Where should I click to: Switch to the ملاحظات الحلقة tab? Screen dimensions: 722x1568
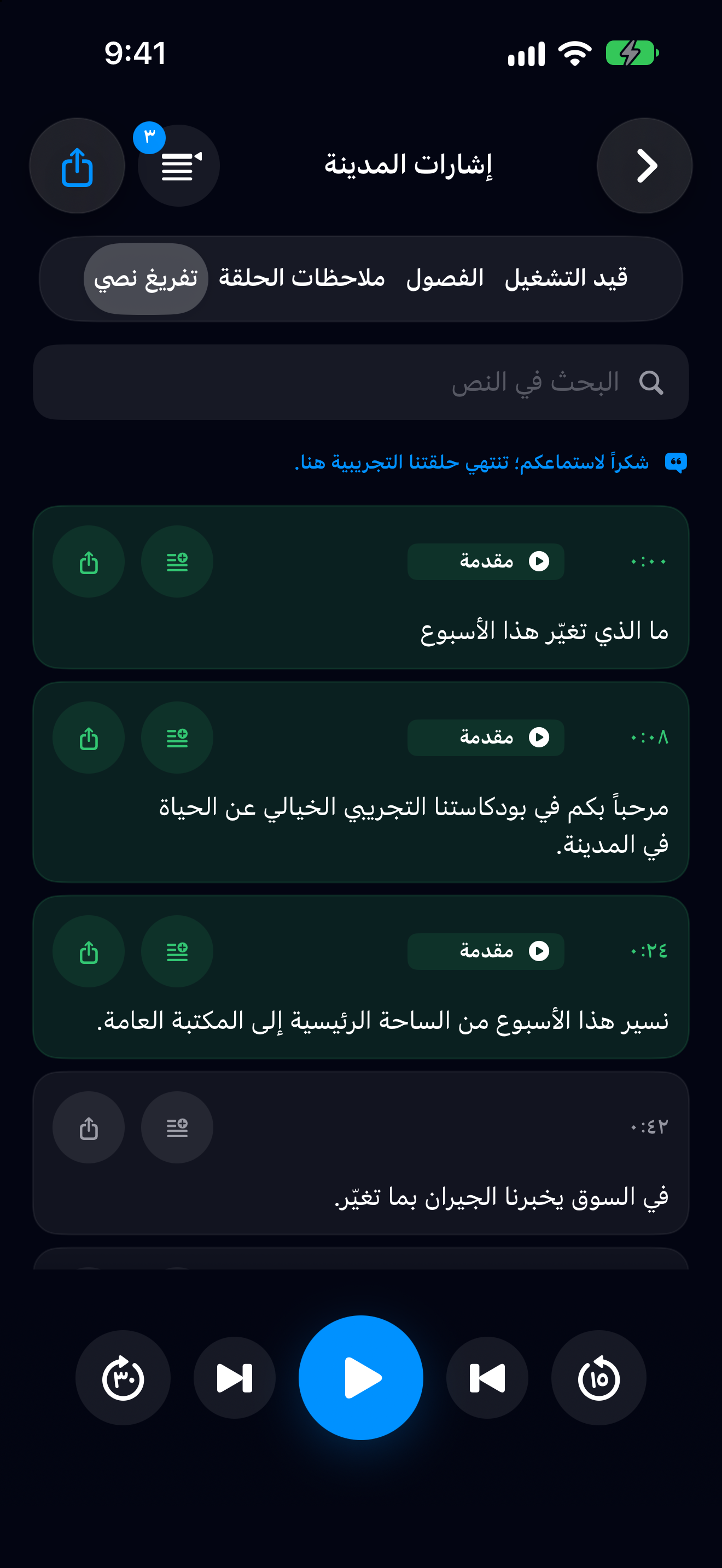(302, 279)
